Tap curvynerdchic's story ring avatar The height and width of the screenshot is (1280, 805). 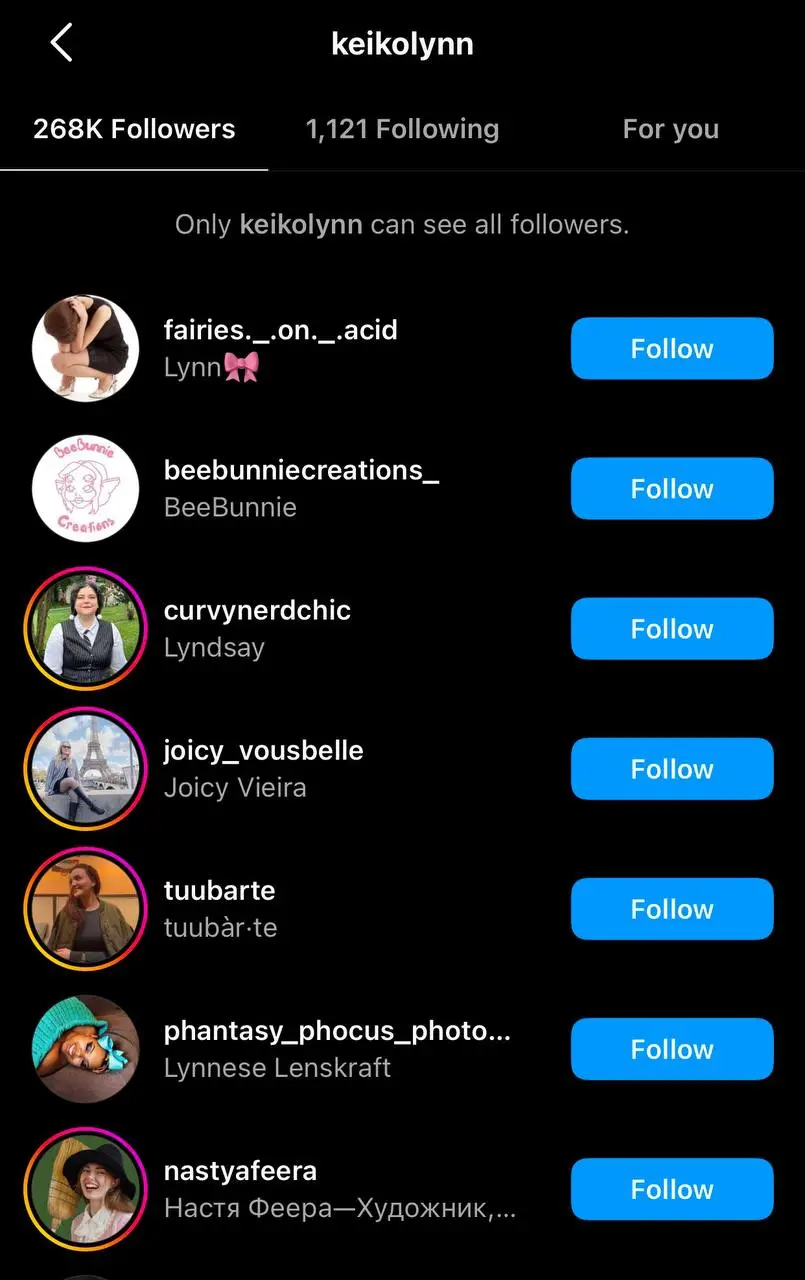[x=85, y=628]
